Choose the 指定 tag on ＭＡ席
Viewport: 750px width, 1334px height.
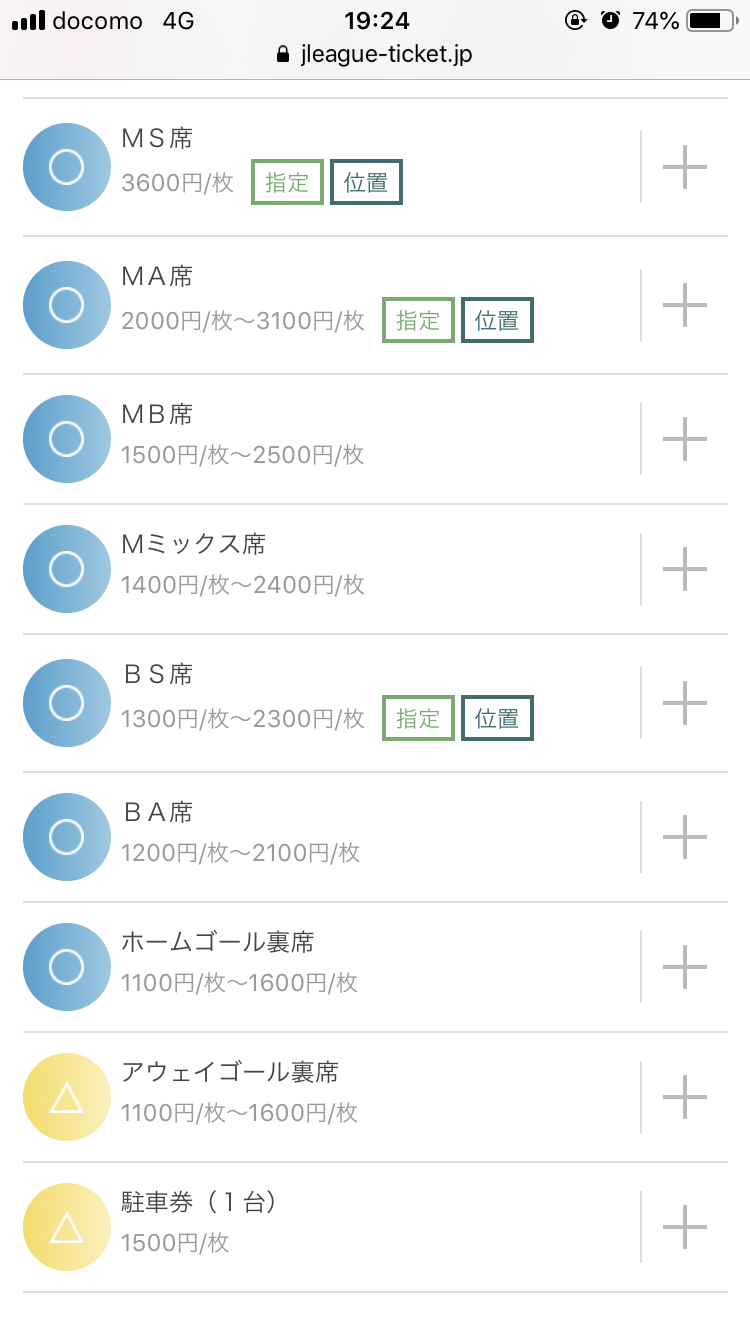(418, 320)
